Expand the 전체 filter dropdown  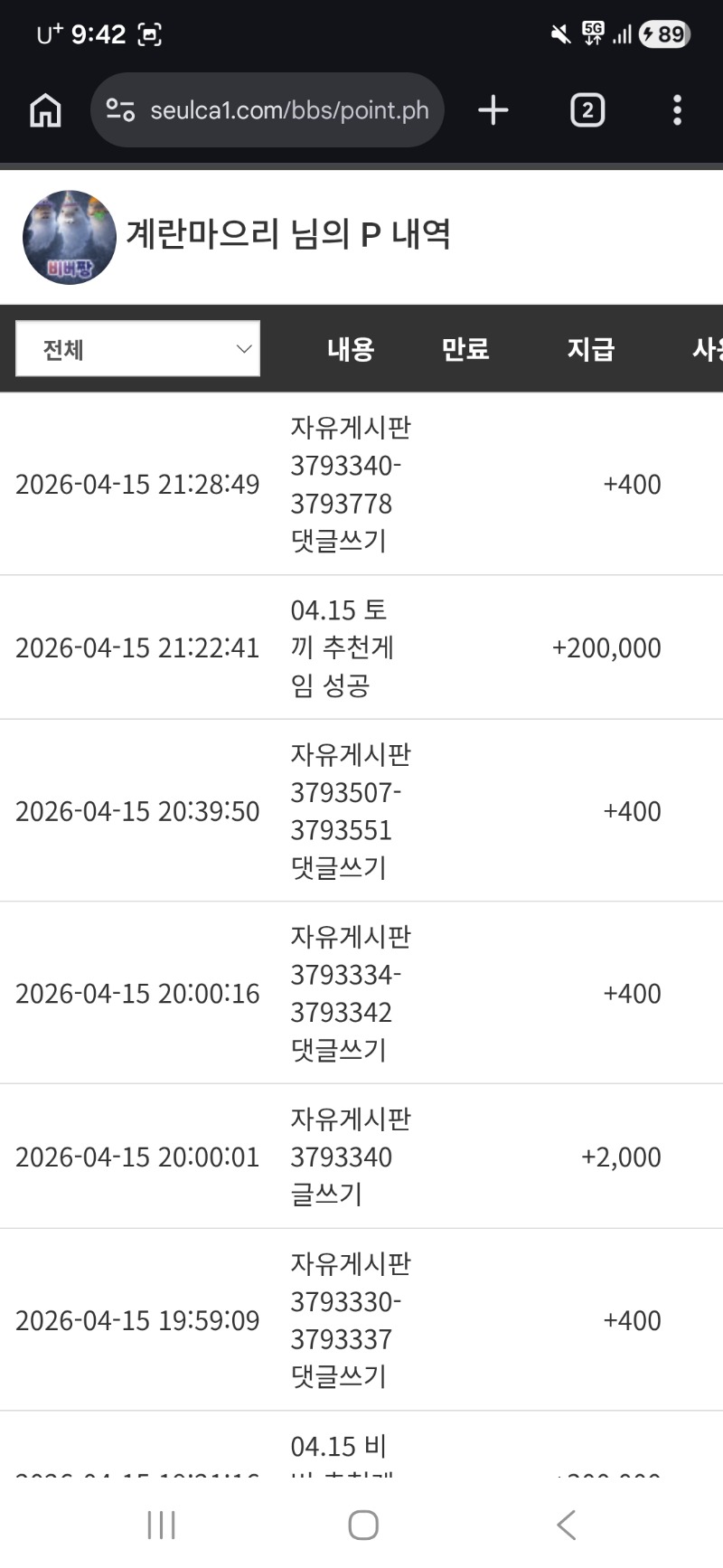click(x=138, y=349)
